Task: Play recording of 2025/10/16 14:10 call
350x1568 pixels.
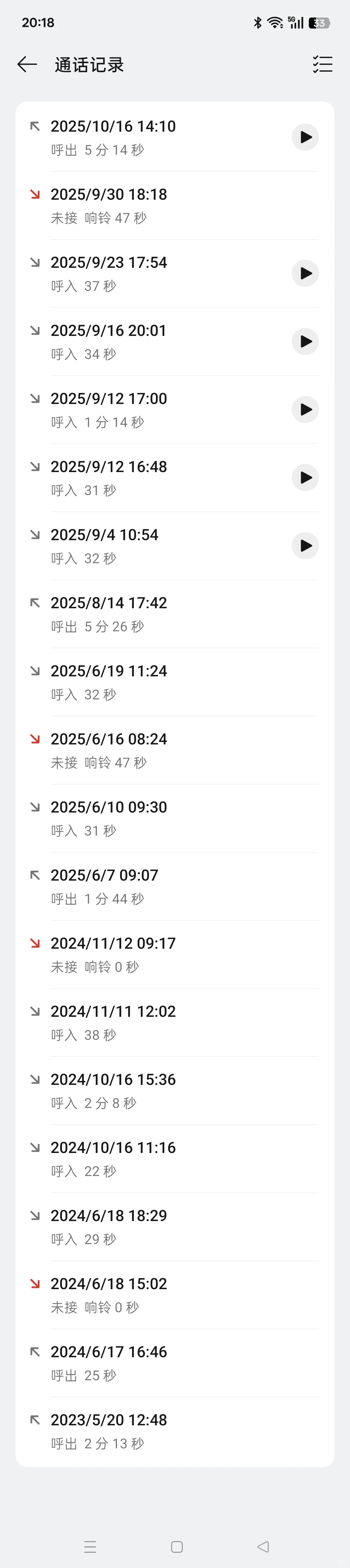Action: (x=306, y=137)
